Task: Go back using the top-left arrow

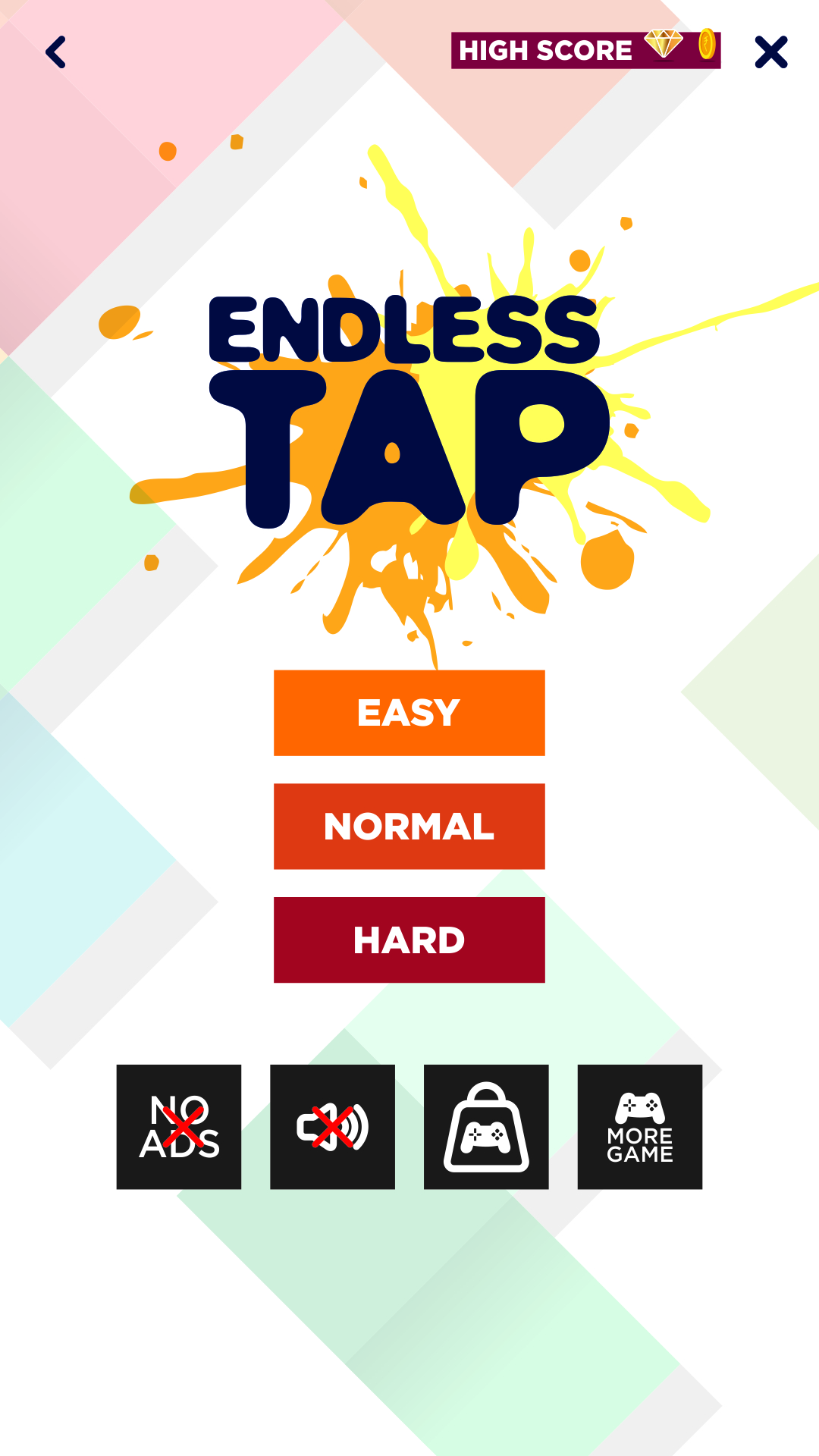Action: (x=56, y=52)
